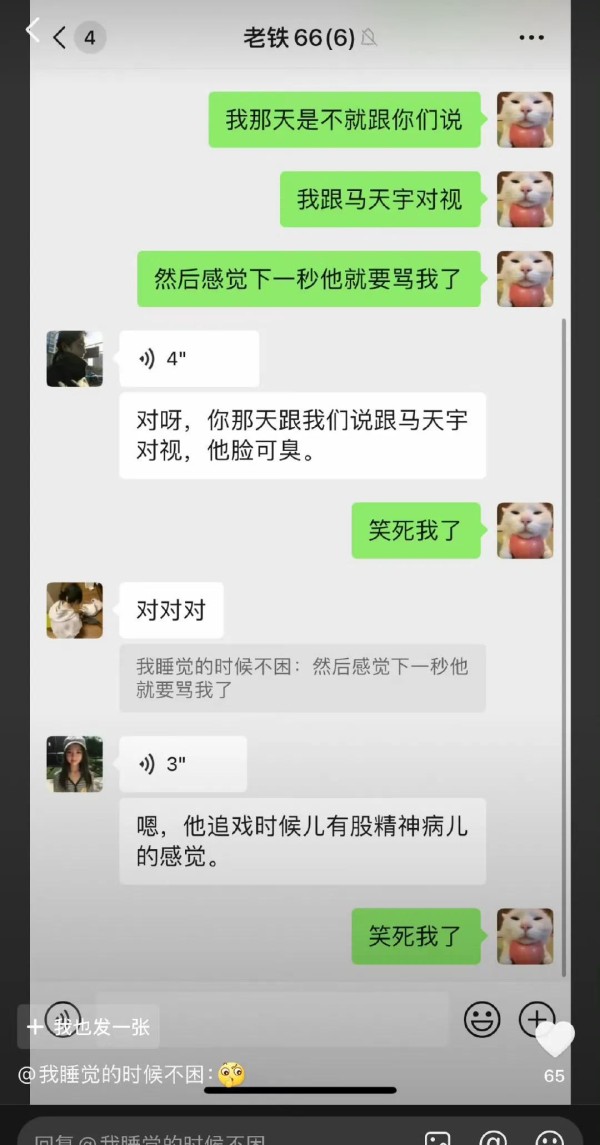Tap the 我也发一张 button
Image resolution: width=600 pixels, height=1145 pixels.
tap(89, 1027)
